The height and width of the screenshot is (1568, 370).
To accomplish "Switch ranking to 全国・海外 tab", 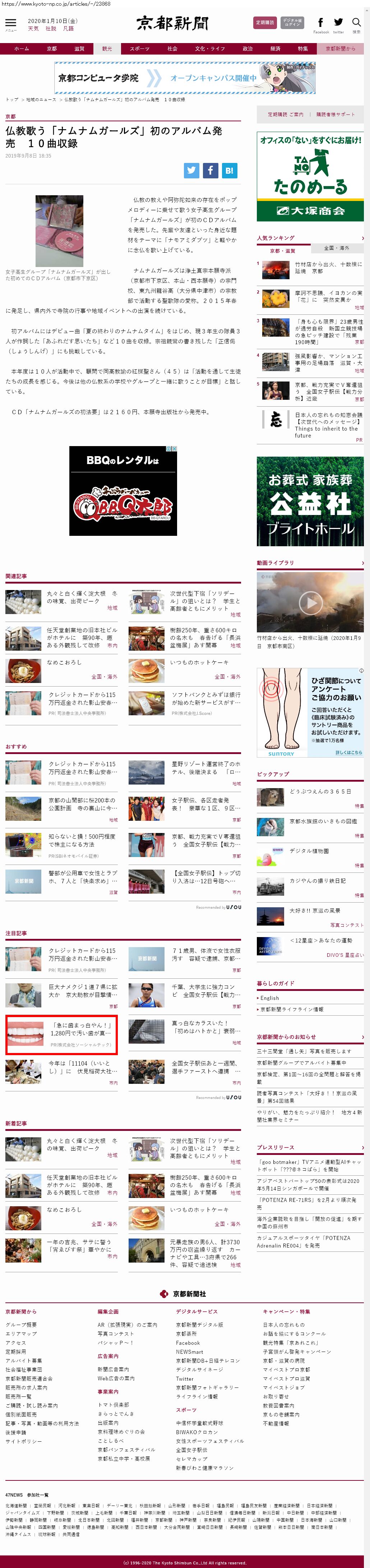I will 337,248.
